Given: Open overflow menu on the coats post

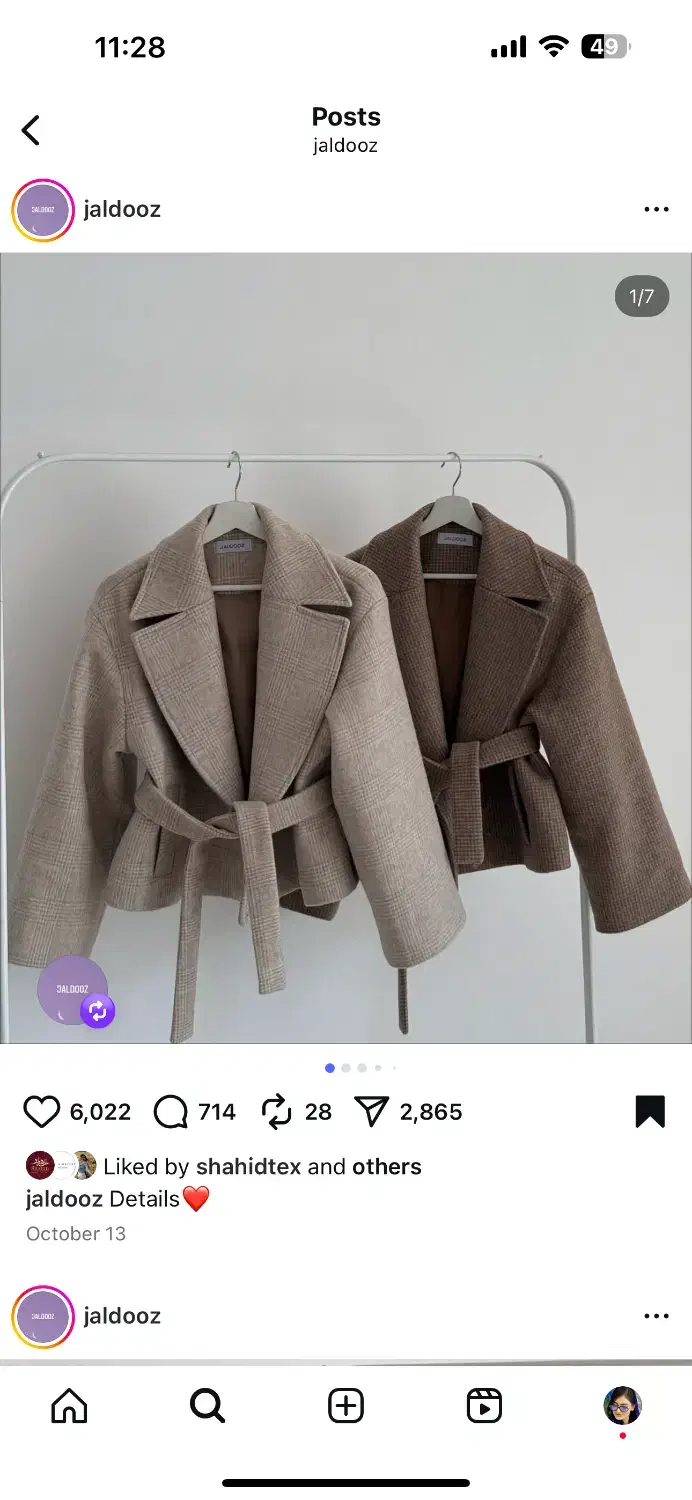Looking at the screenshot, I should (x=656, y=210).
